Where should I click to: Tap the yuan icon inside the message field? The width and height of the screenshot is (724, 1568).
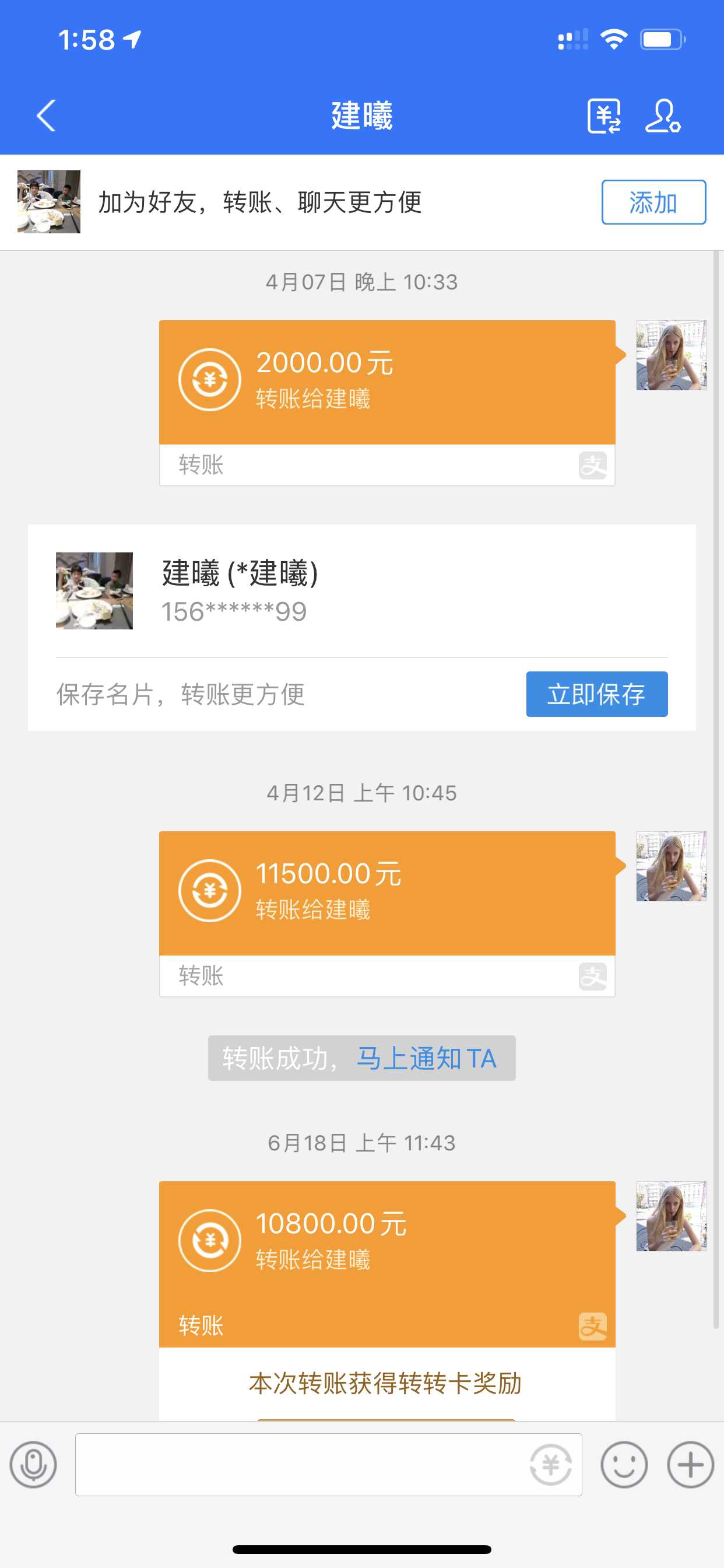point(551,1465)
